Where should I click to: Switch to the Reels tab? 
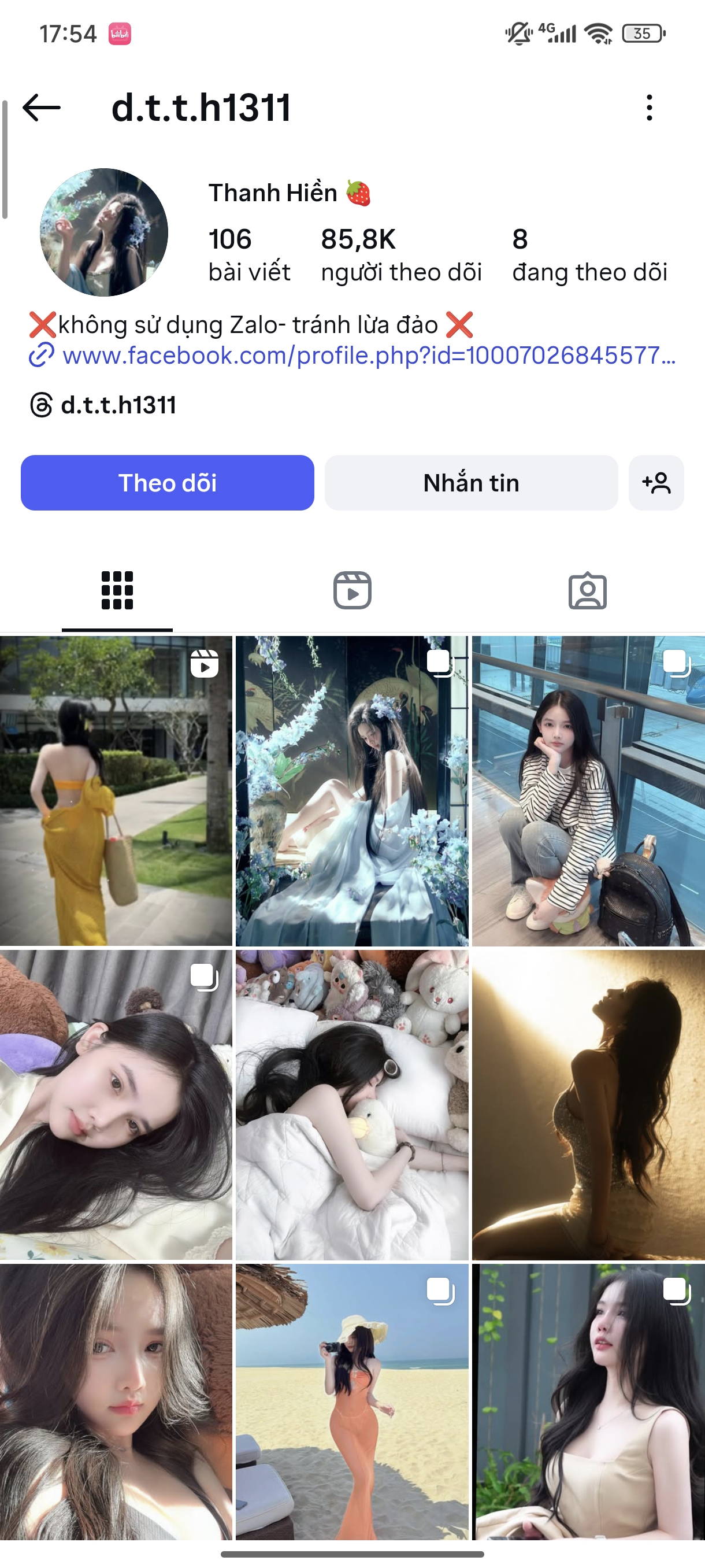tap(352, 590)
